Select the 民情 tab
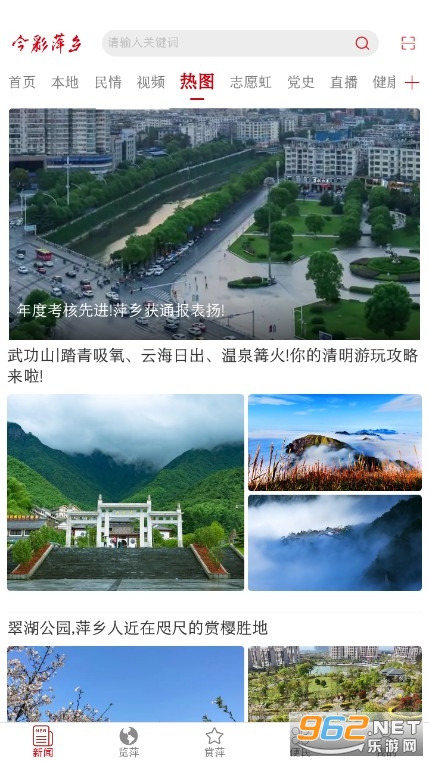 [108, 82]
